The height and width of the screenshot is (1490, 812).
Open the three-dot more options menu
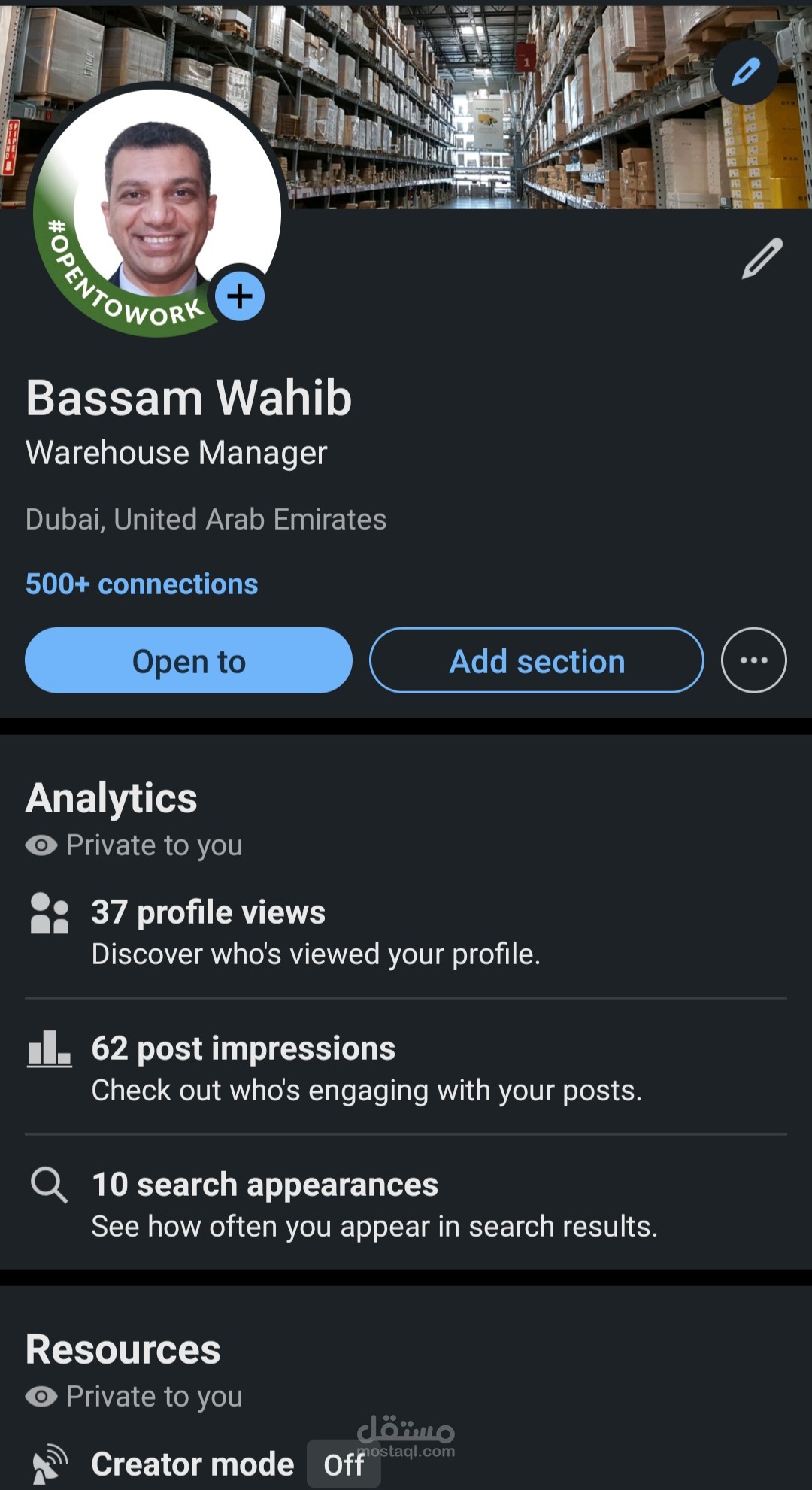tap(753, 660)
